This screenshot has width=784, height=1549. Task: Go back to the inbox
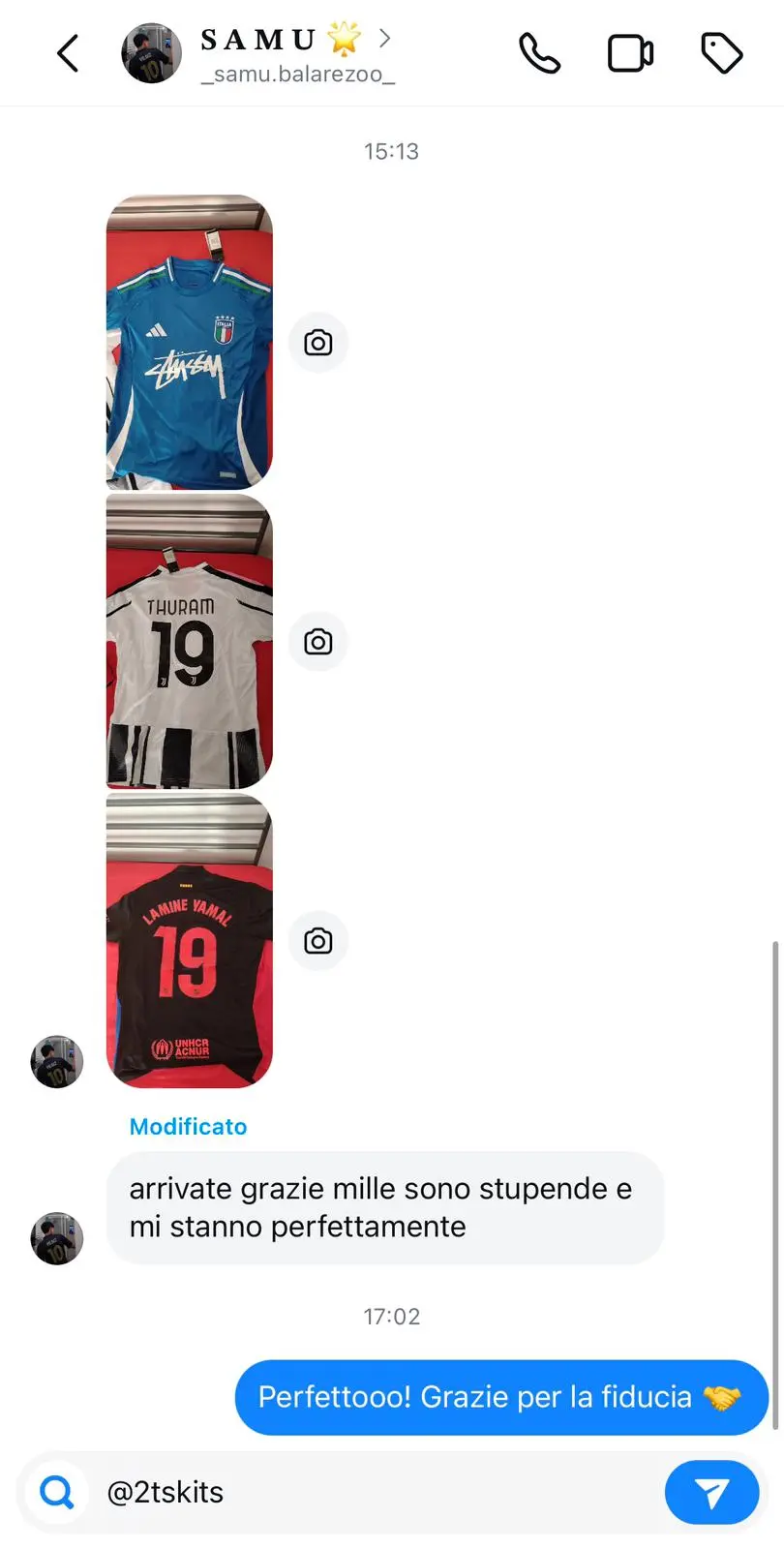coord(68,53)
